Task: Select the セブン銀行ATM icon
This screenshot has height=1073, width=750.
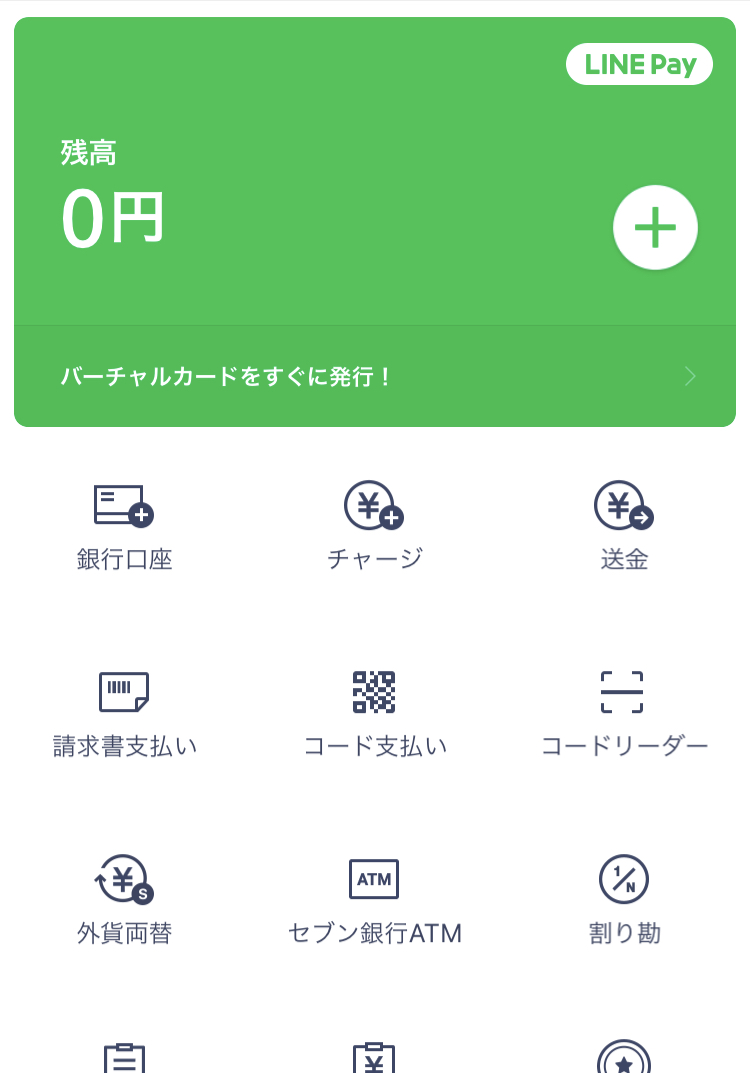Action: tap(374, 879)
